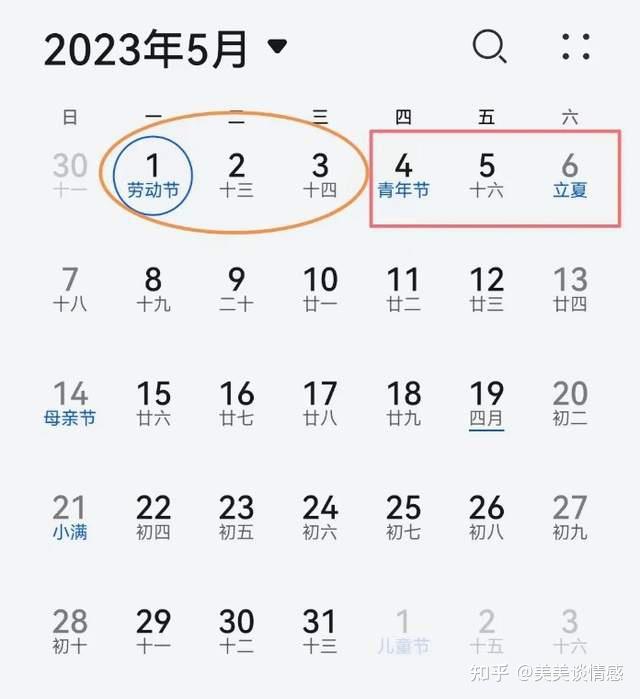Screen dimensions: 640x699
Task: Select May 21 小满
Action: pyautogui.click(x=70, y=517)
